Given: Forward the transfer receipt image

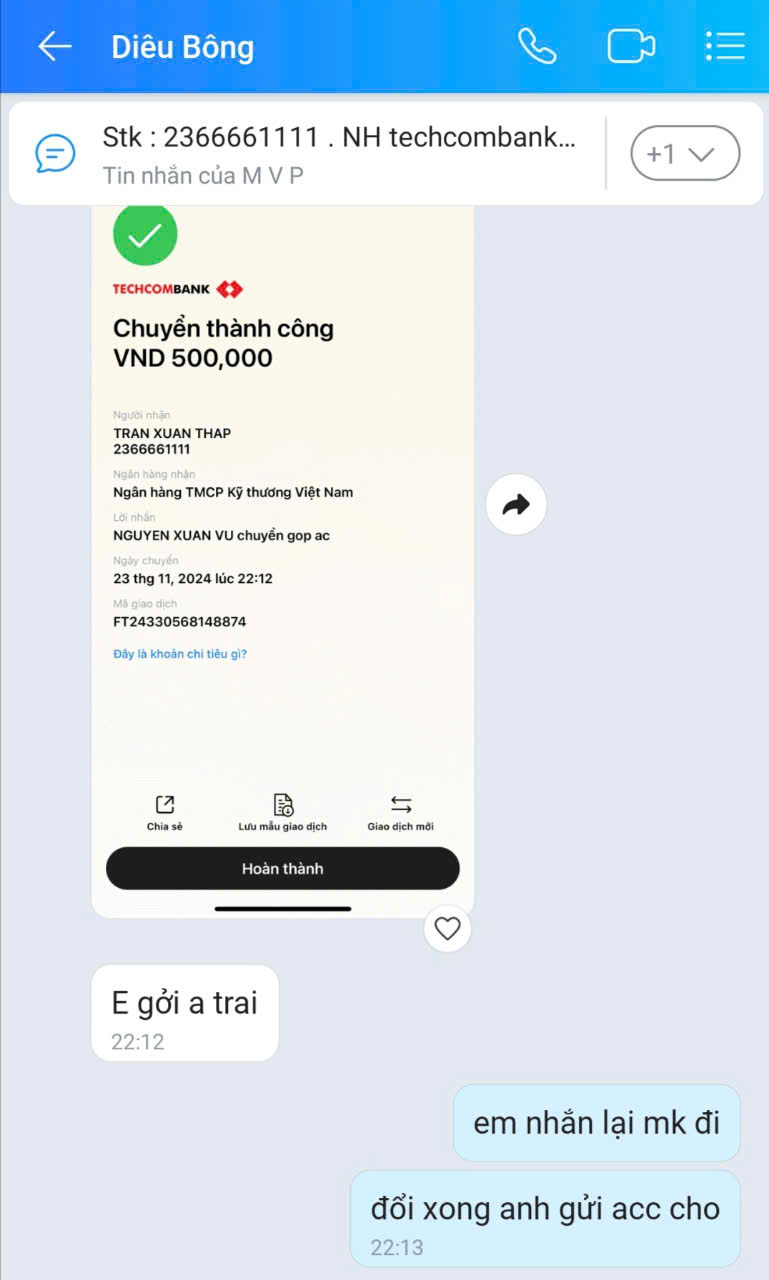Looking at the screenshot, I should [516, 505].
